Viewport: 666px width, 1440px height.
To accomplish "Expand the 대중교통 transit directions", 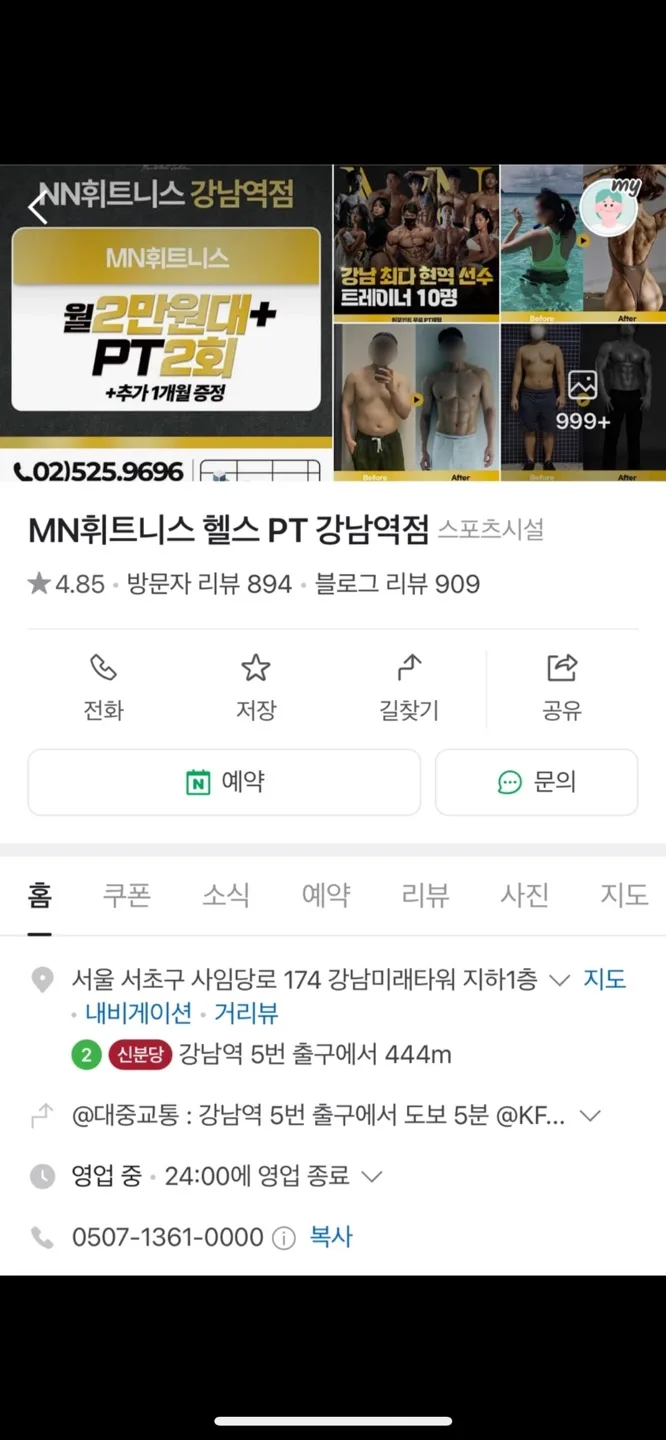I will coord(591,1115).
